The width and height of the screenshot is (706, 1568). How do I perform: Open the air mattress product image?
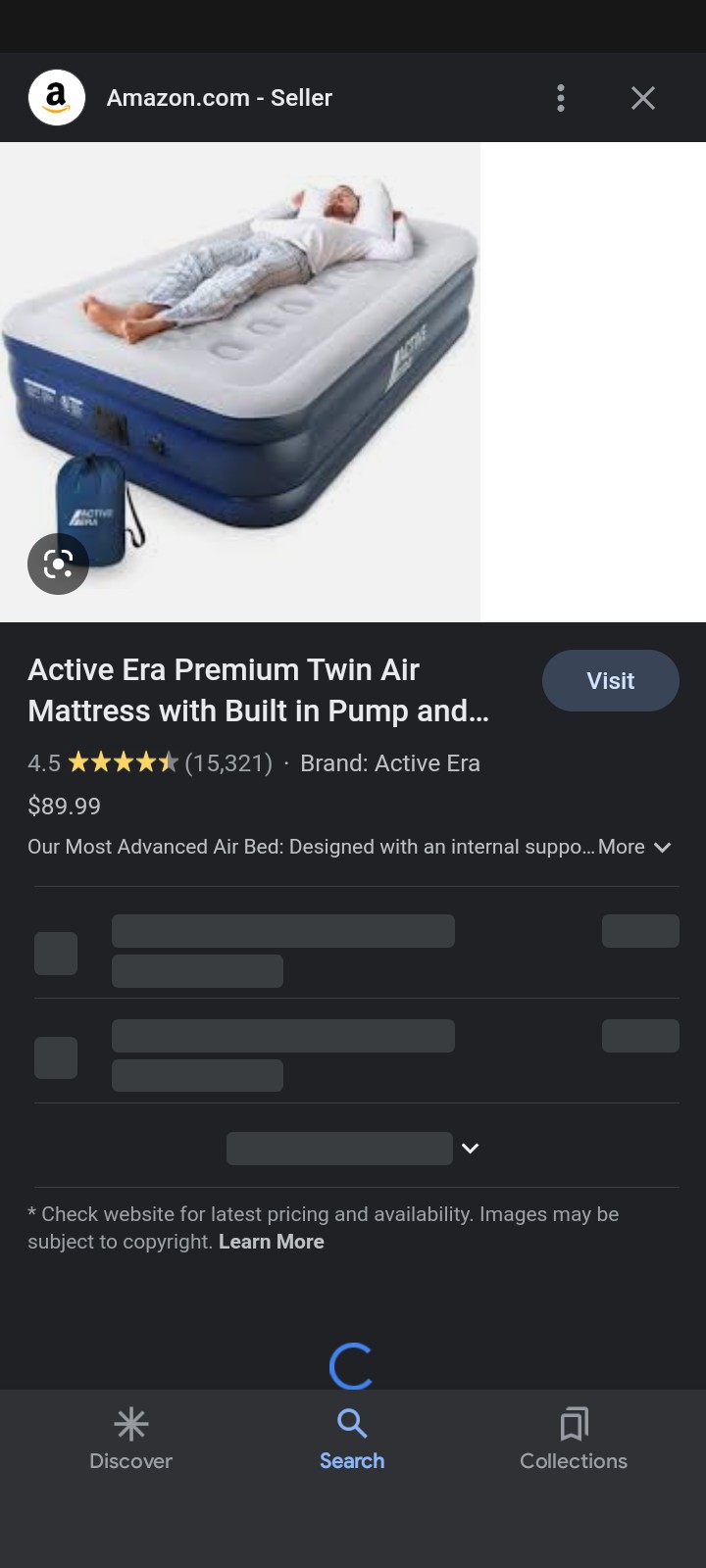pyautogui.click(x=240, y=382)
